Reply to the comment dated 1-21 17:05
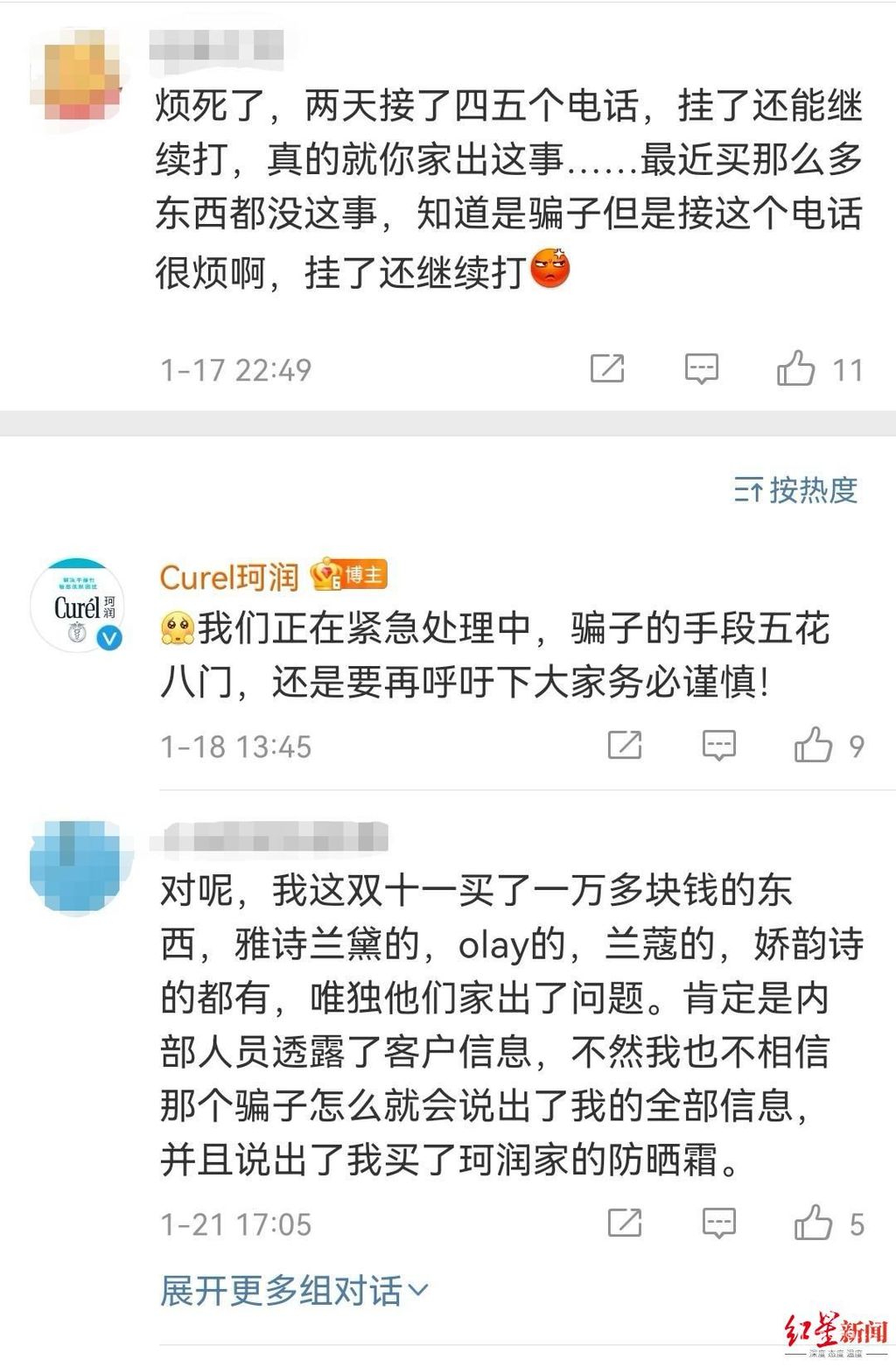 [719, 1223]
